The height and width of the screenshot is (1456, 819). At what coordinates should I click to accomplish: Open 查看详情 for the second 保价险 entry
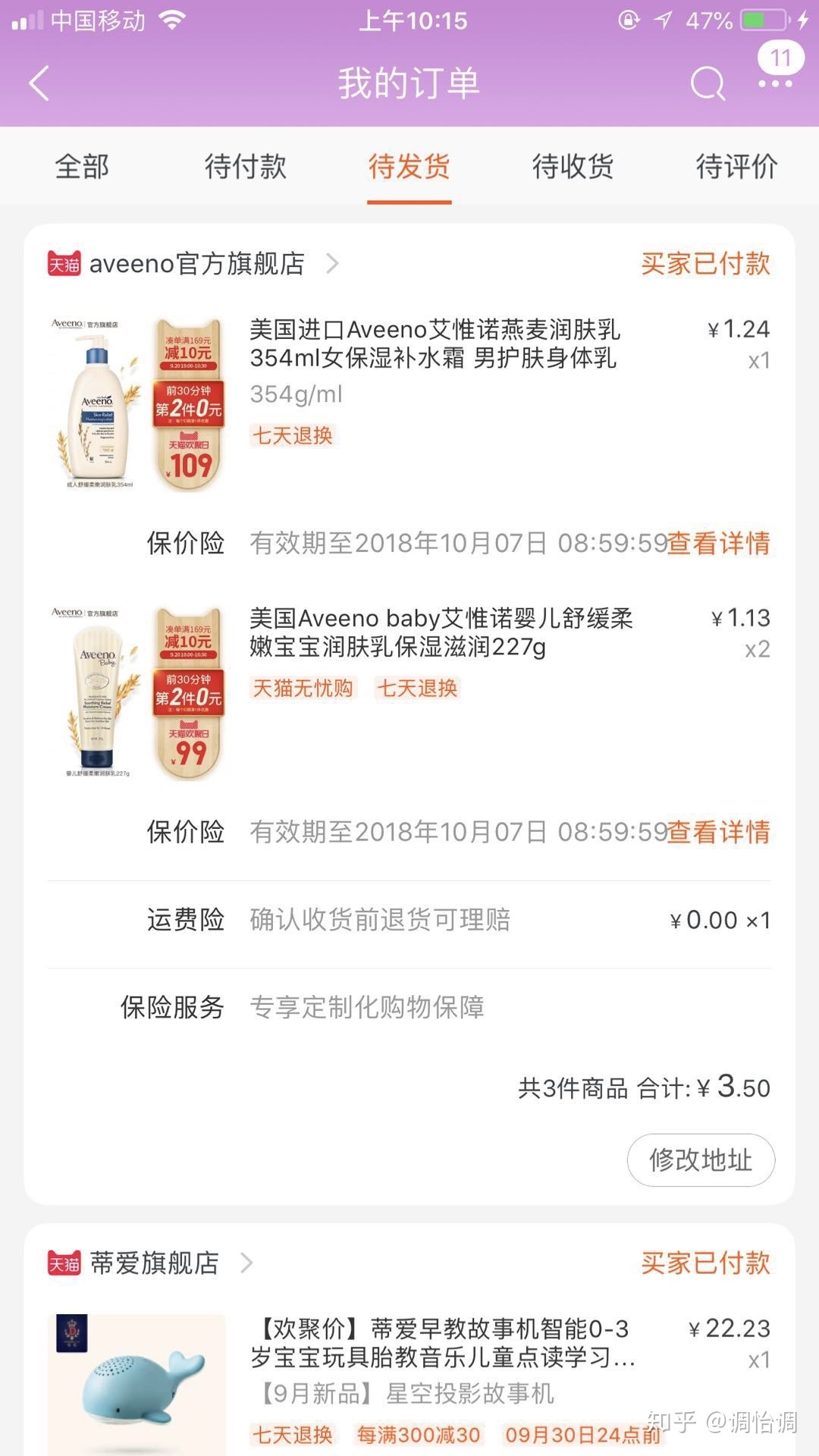(718, 832)
